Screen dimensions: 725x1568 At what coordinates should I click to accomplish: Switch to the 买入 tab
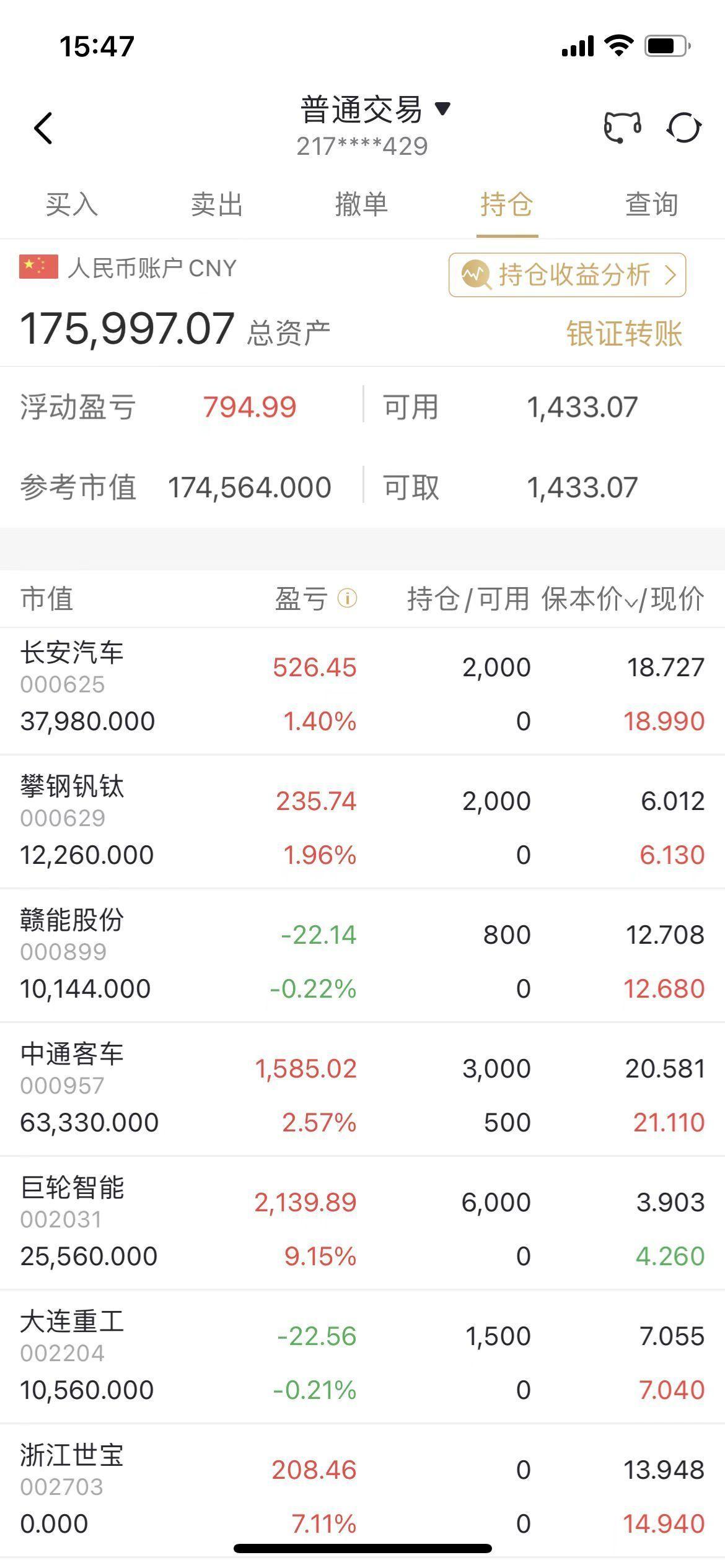[x=72, y=204]
